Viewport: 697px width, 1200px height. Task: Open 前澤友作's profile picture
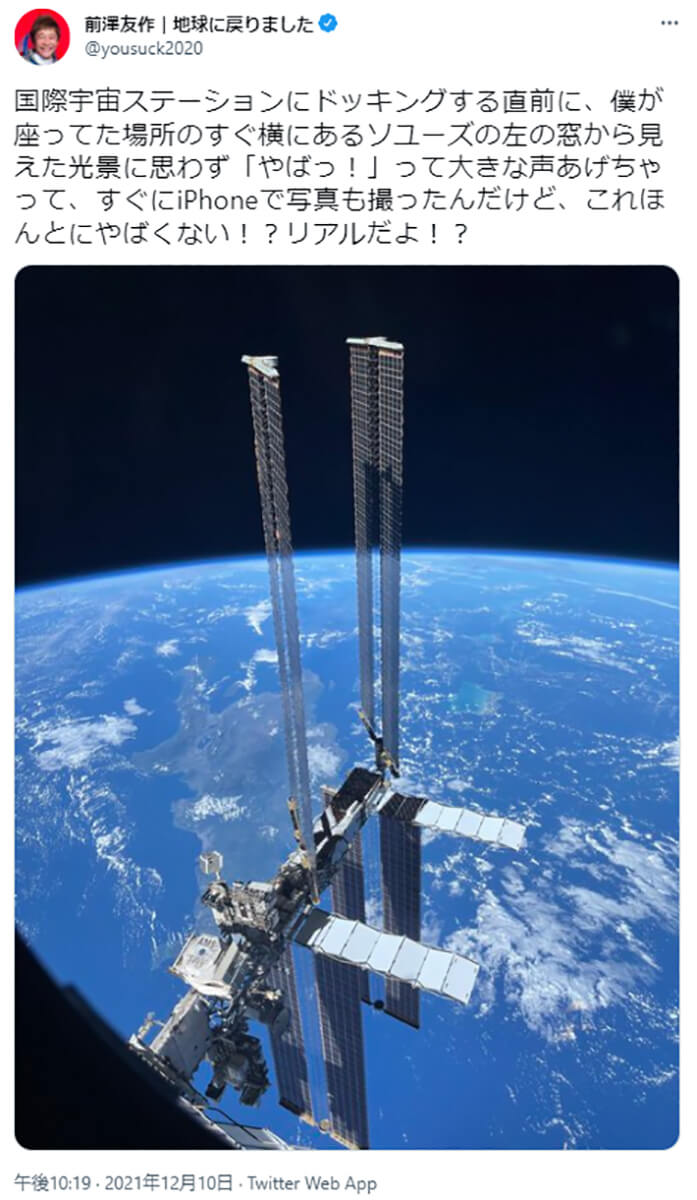(x=42, y=37)
